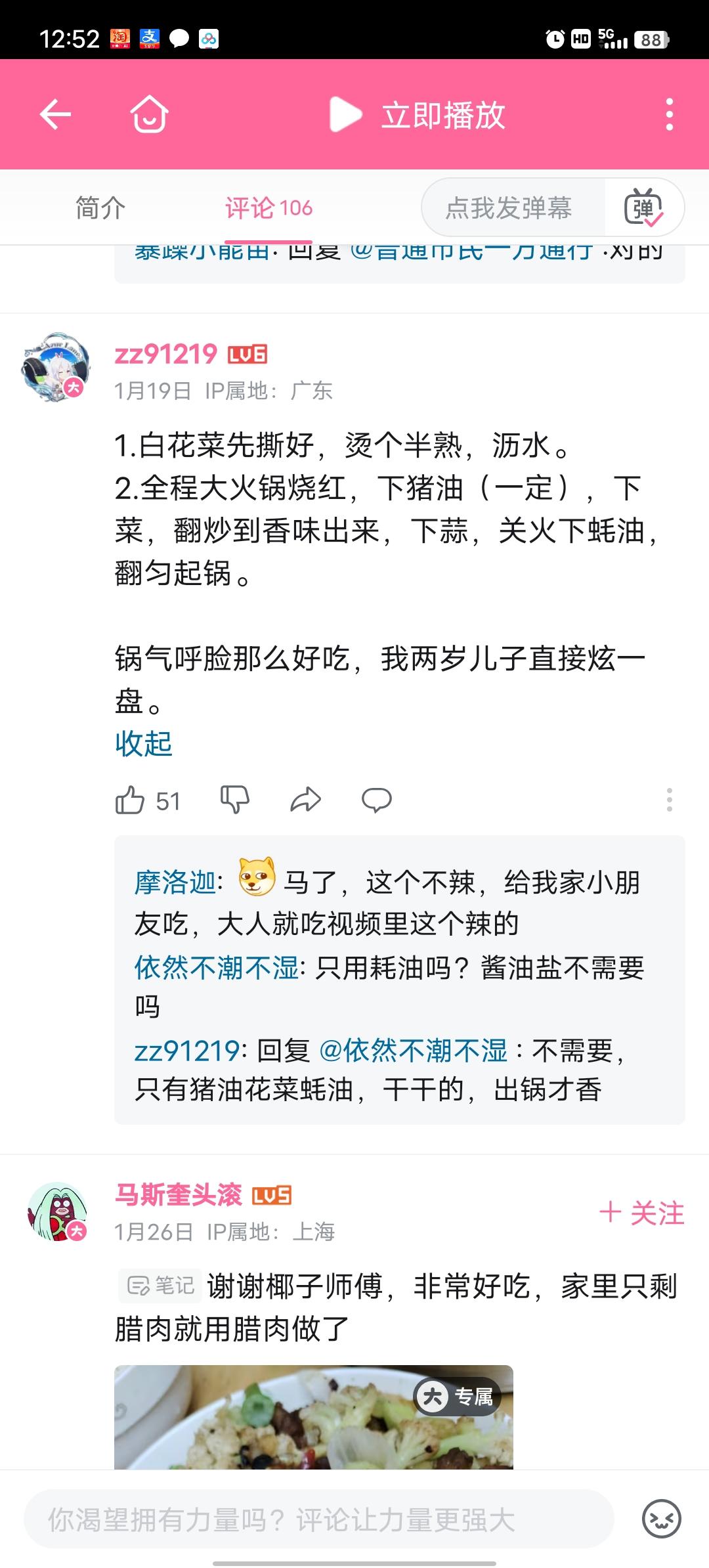Follow 马斯奎头滚 with 关注

pos(641,1213)
